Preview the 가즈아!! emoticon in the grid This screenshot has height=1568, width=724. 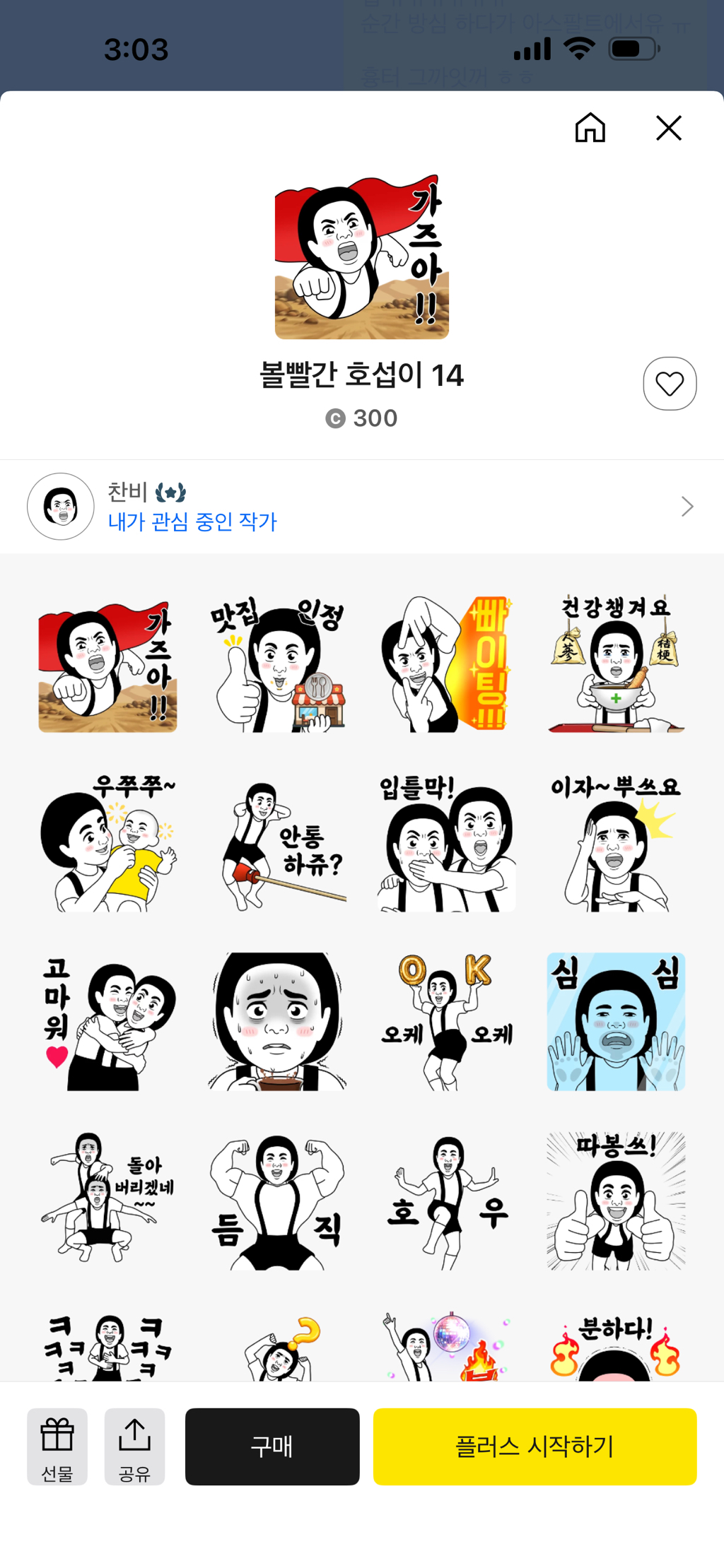[x=107, y=664]
